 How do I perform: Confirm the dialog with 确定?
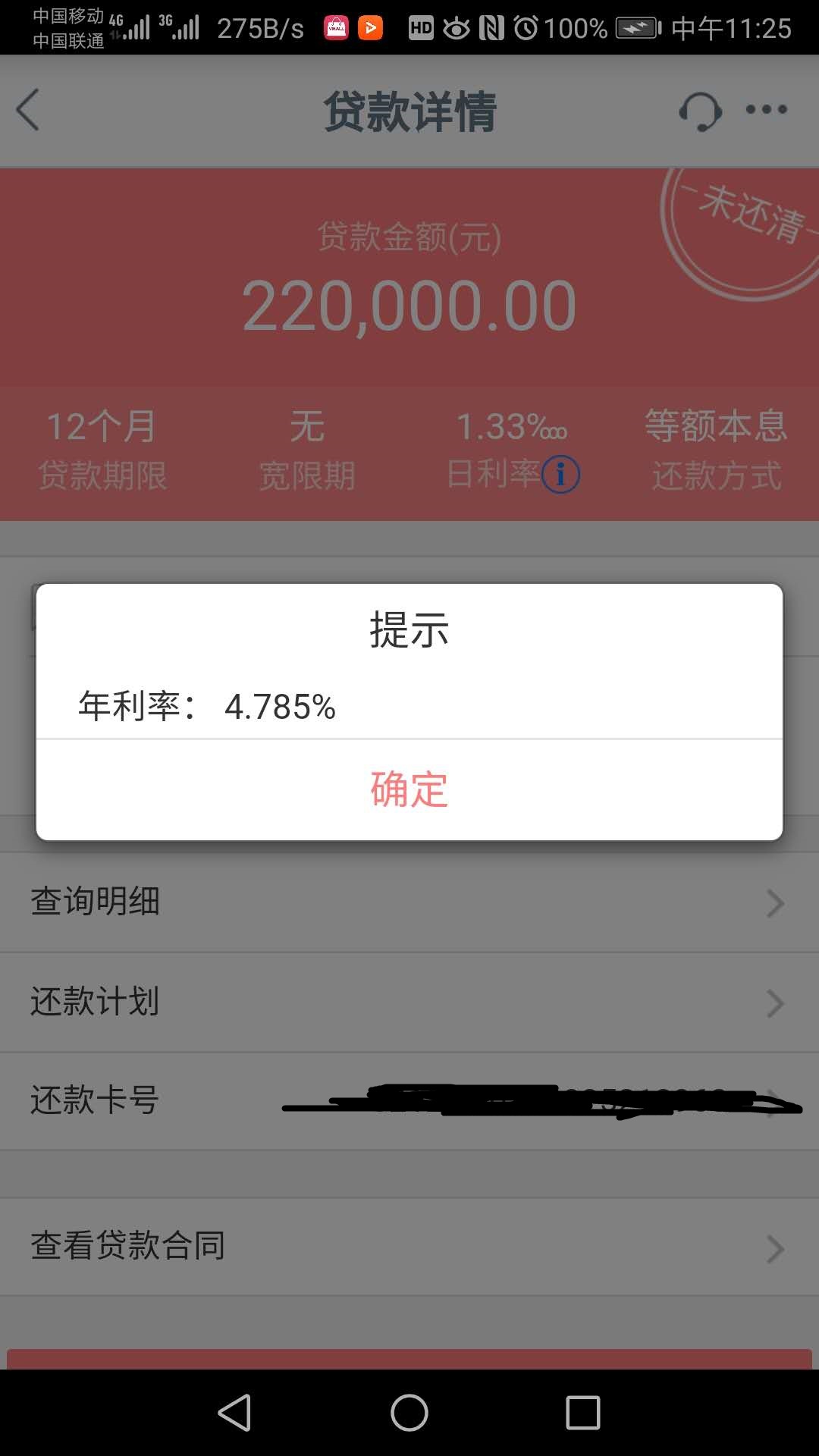point(409,789)
